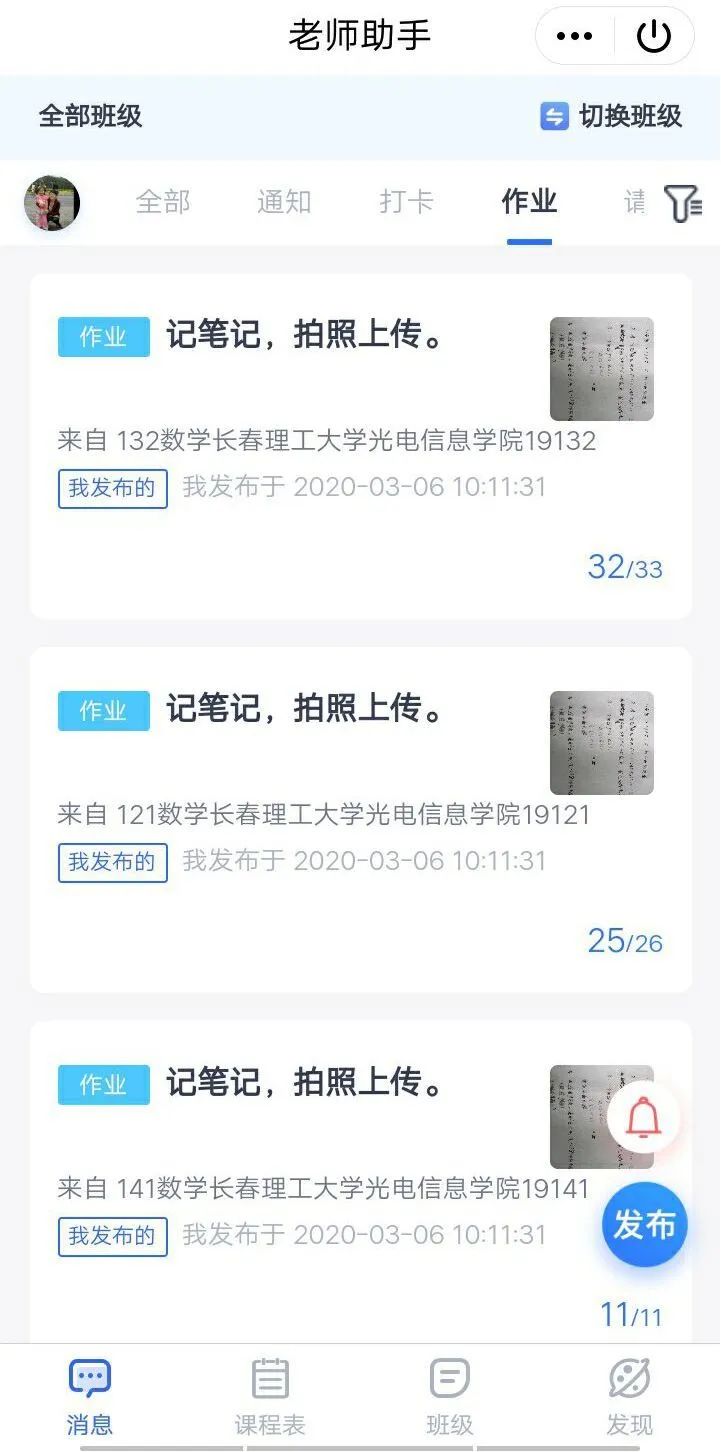Image resolution: width=721 pixels, height=1452 pixels.
Task: Switch to the 全部 tab
Action: (163, 202)
